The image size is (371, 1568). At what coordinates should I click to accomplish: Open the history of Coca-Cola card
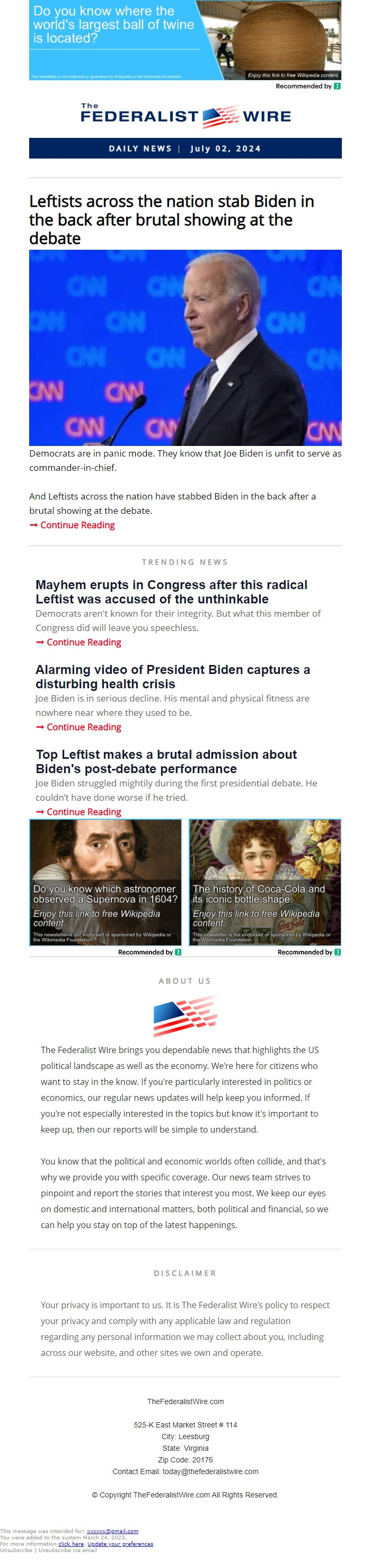(x=264, y=881)
